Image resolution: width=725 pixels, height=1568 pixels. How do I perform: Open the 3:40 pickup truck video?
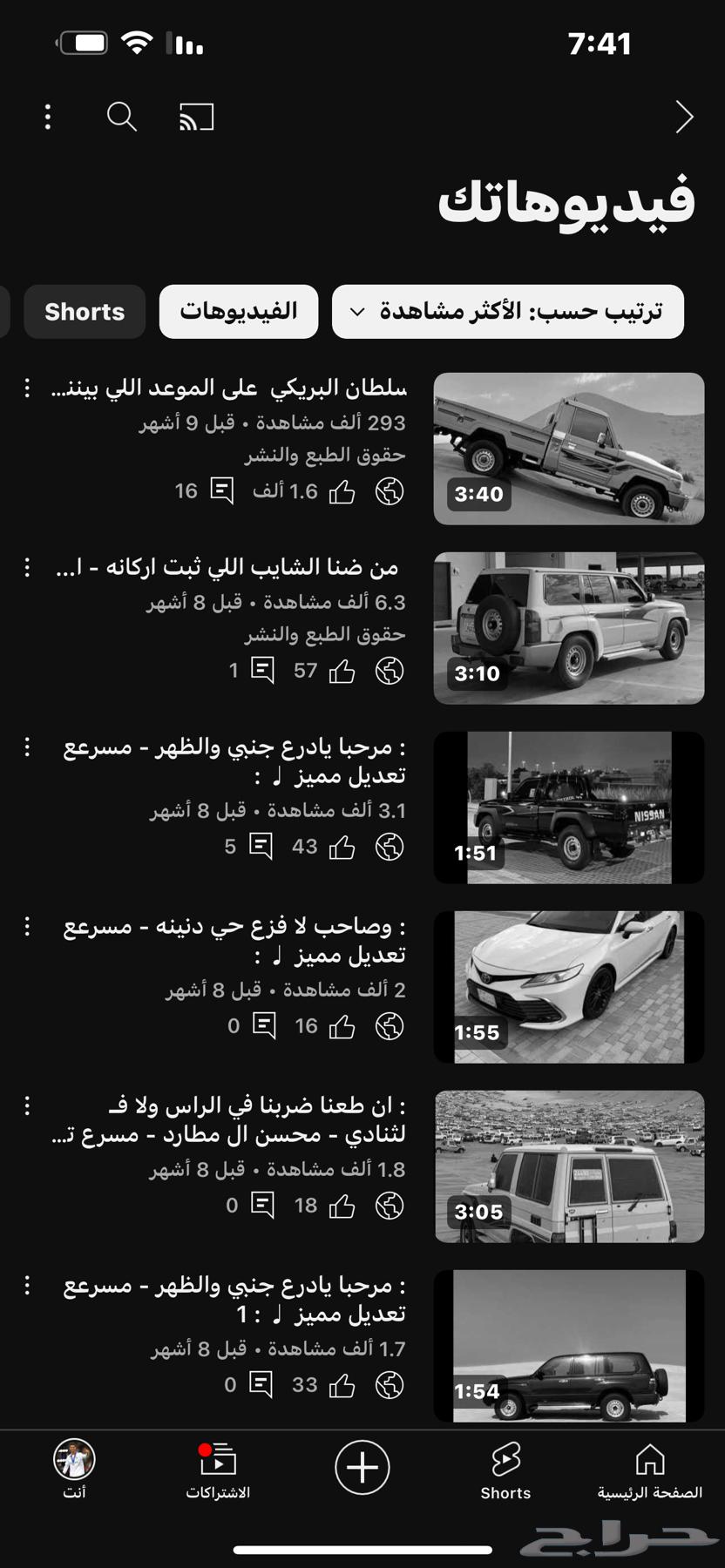point(568,449)
